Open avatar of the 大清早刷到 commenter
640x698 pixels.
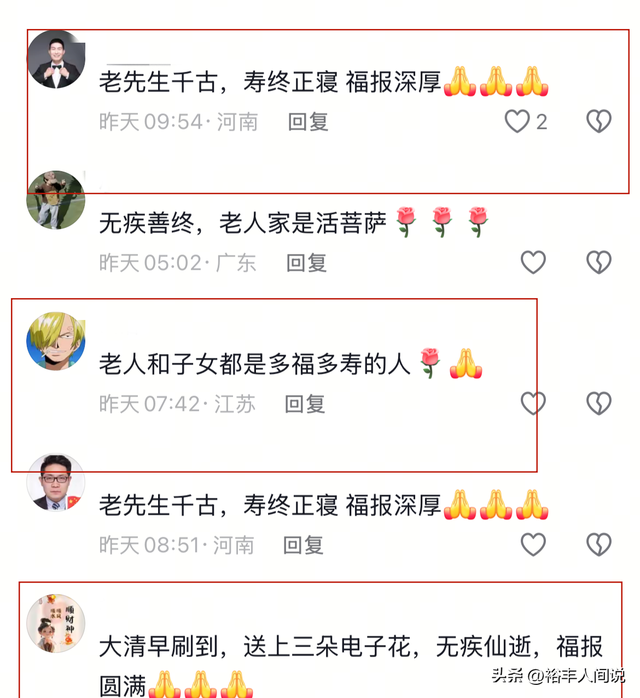tap(55, 623)
